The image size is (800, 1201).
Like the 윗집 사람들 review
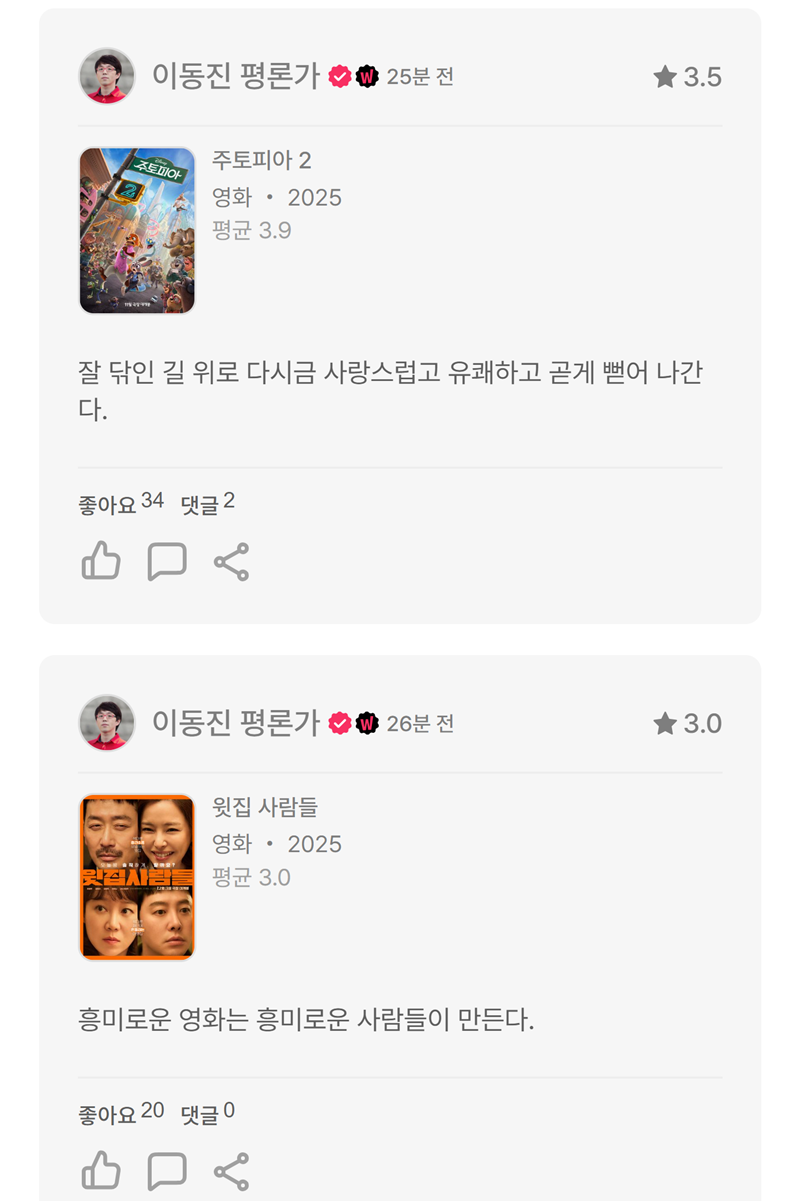tap(101, 1171)
